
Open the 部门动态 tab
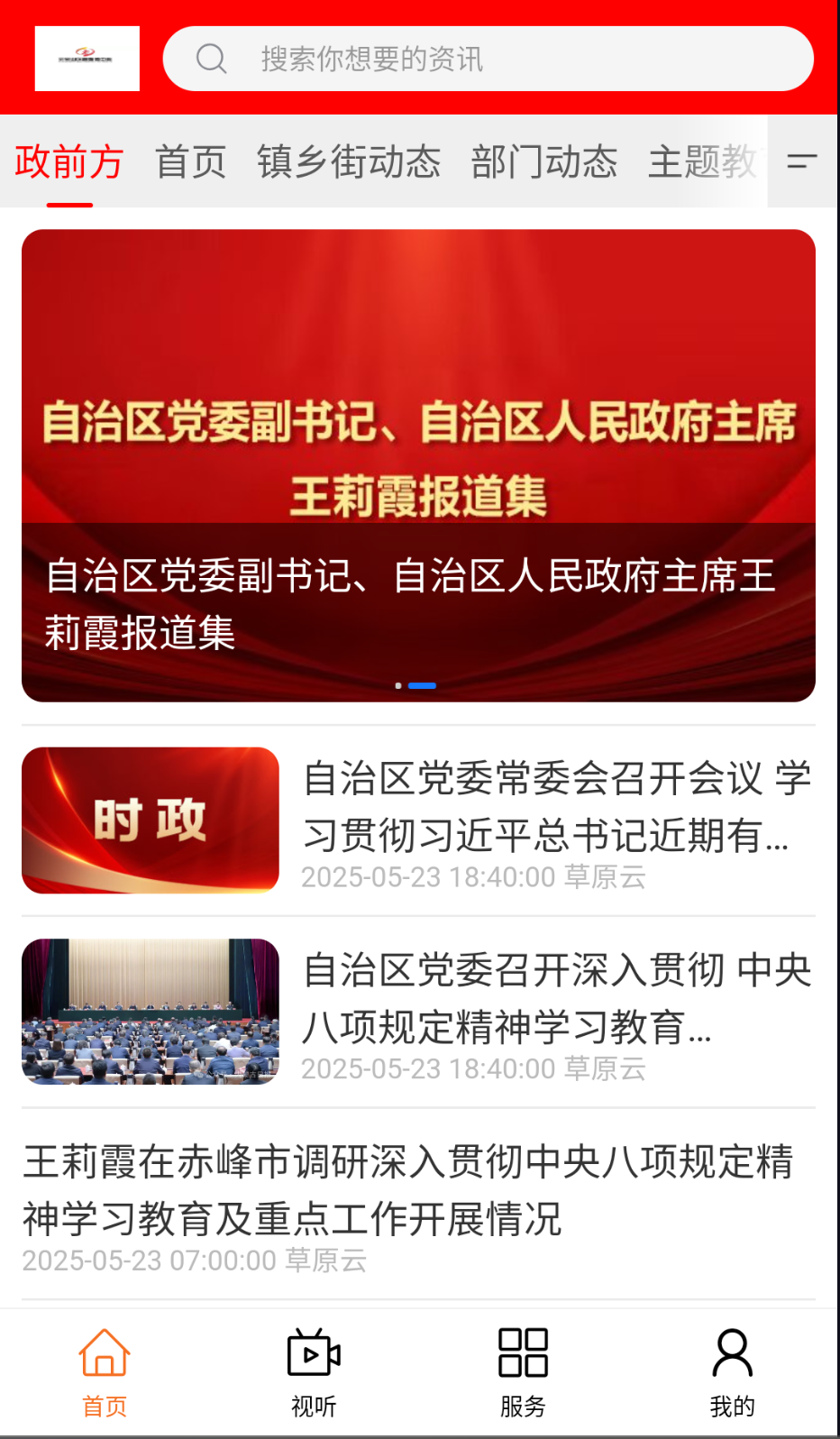coord(544,163)
